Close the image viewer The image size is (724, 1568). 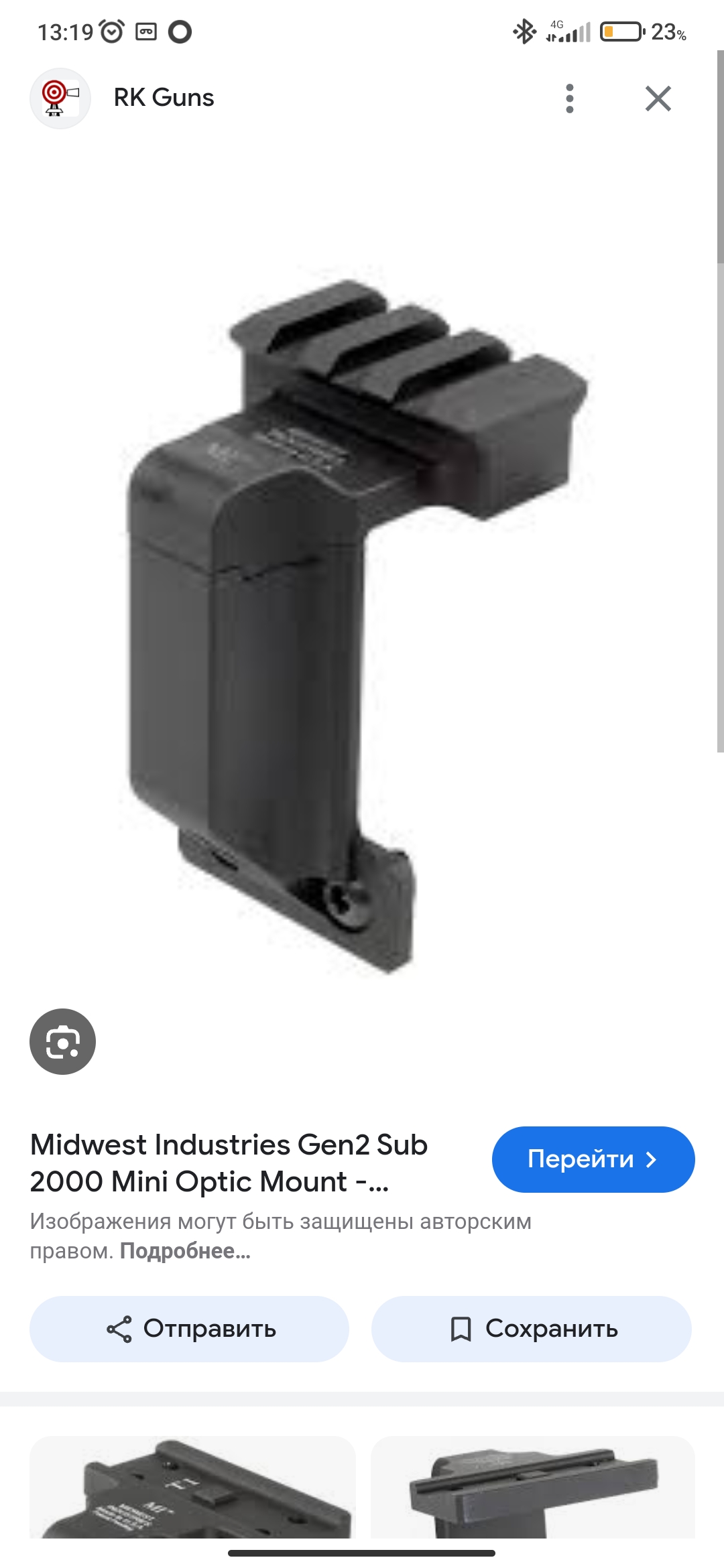pos(658,99)
